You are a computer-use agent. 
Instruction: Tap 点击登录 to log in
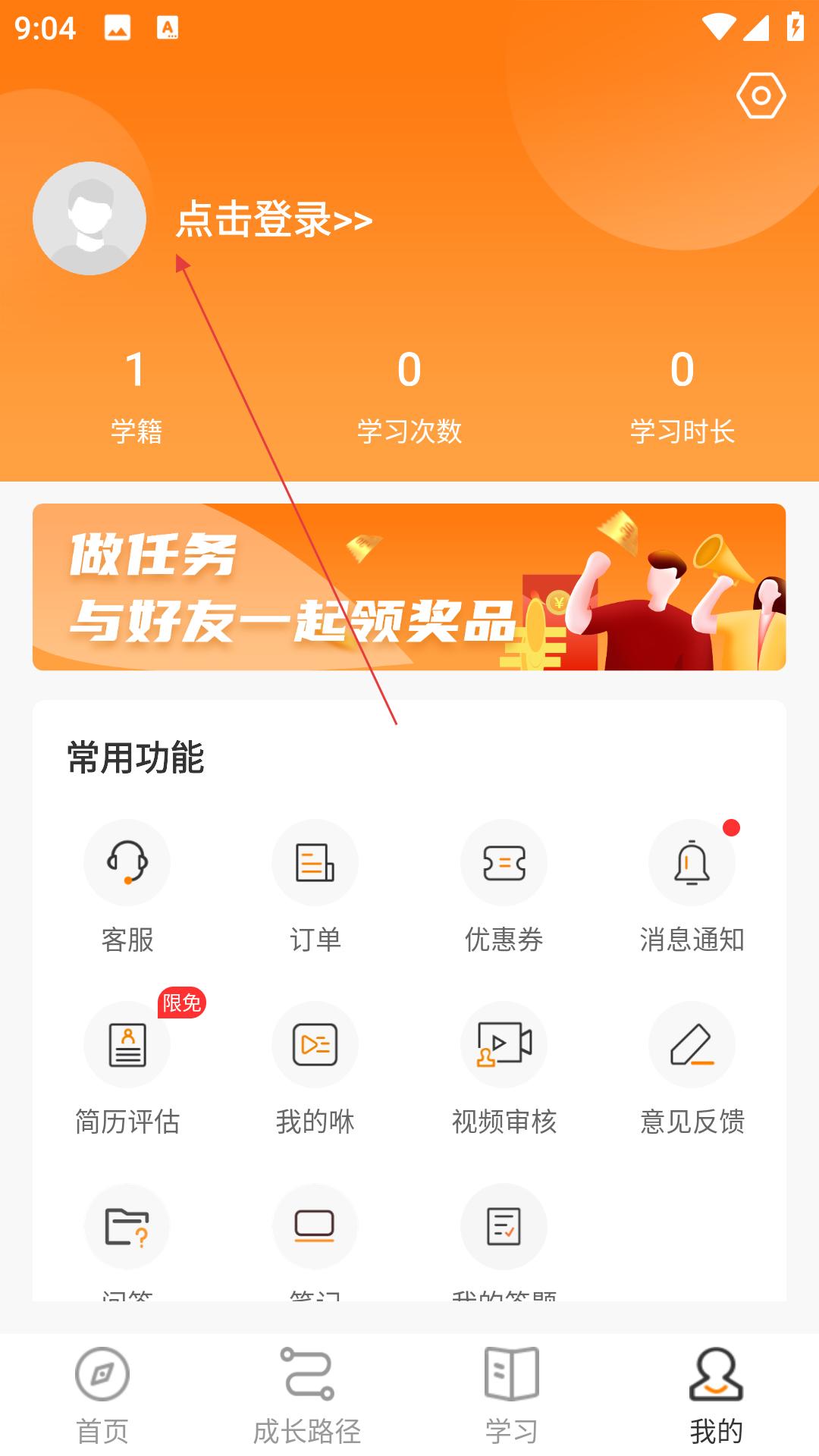(x=274, y=220)
